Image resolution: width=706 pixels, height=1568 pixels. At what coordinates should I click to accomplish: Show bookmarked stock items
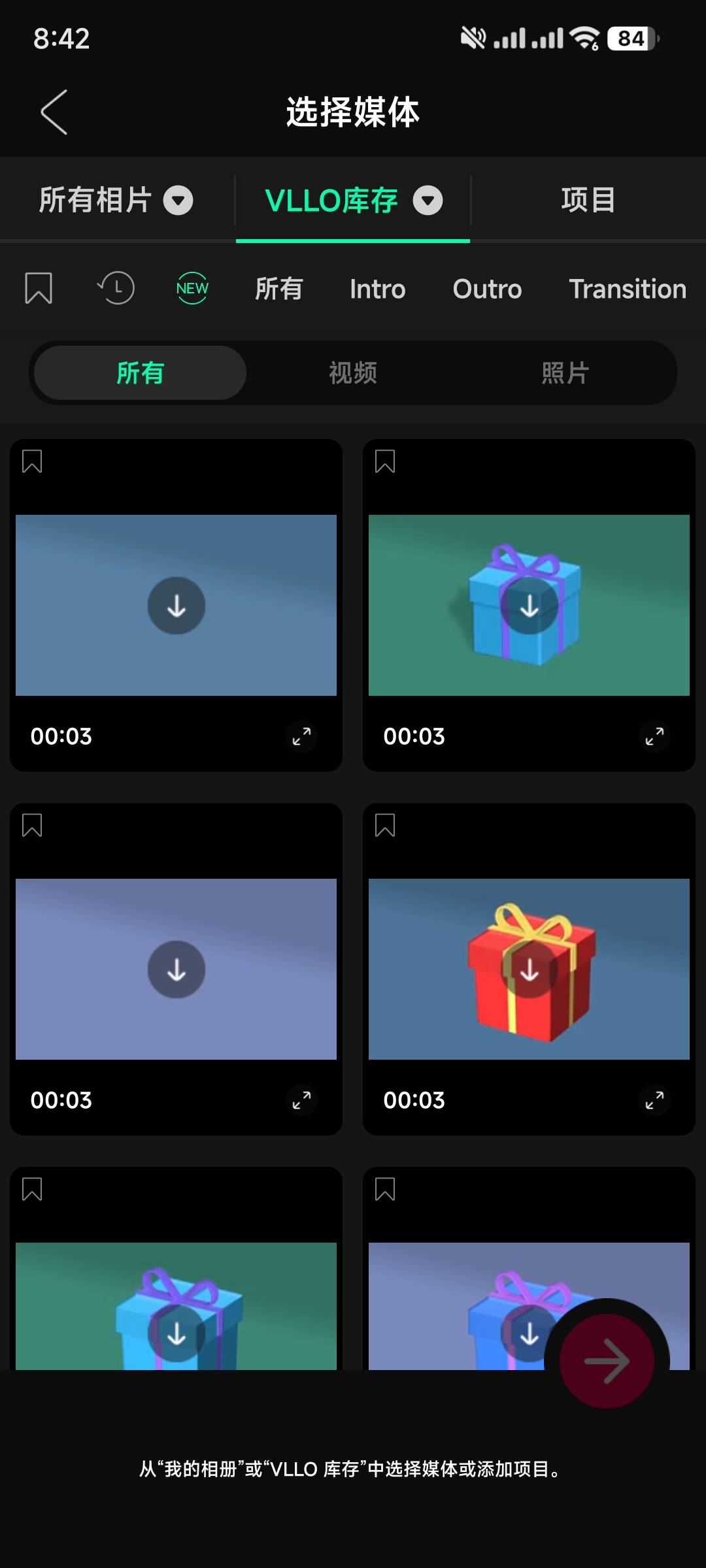(x=39, y=288)
